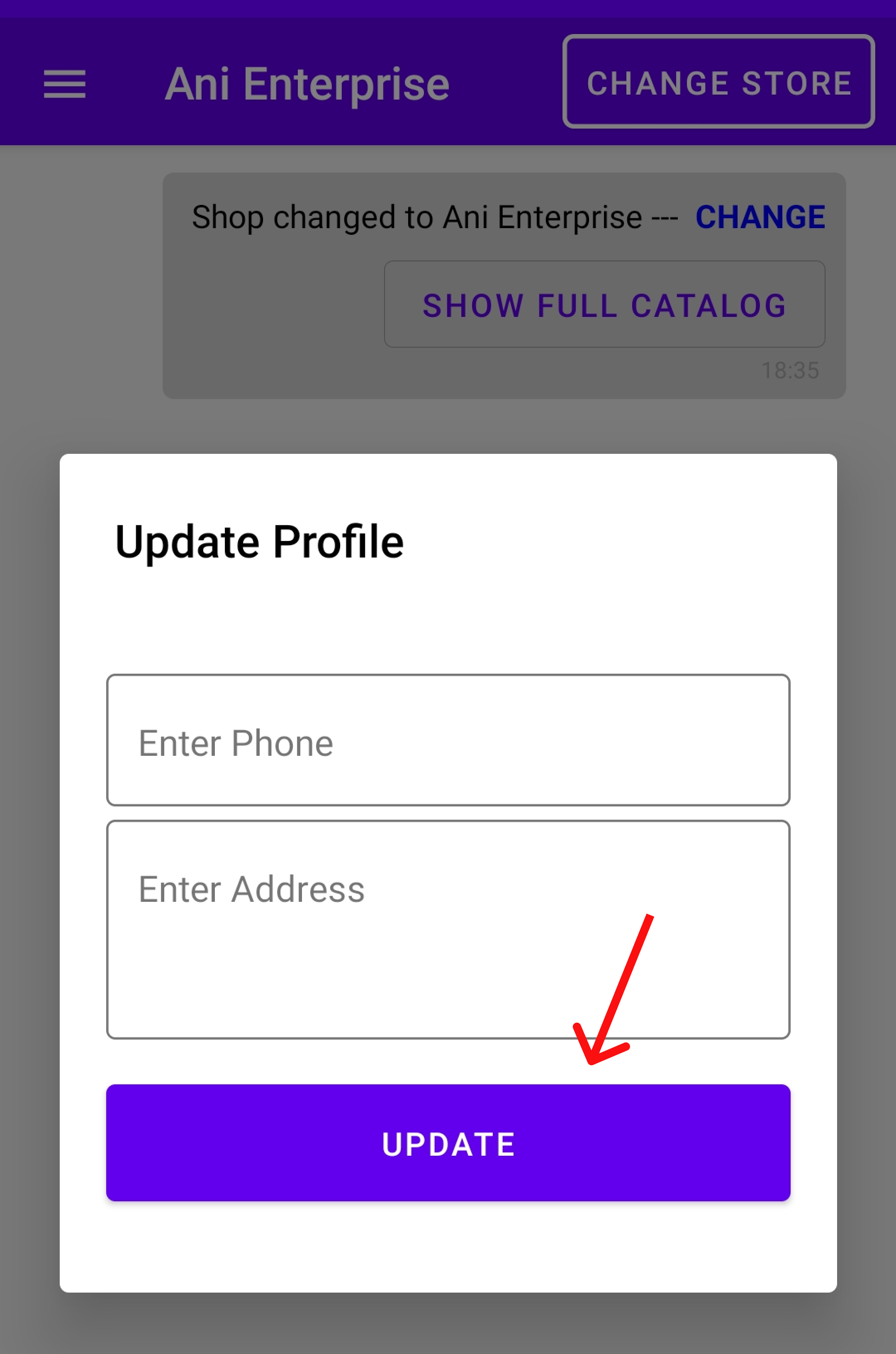Tap the Change Store button
This screenshot has height=1354, width=896.
718,82
